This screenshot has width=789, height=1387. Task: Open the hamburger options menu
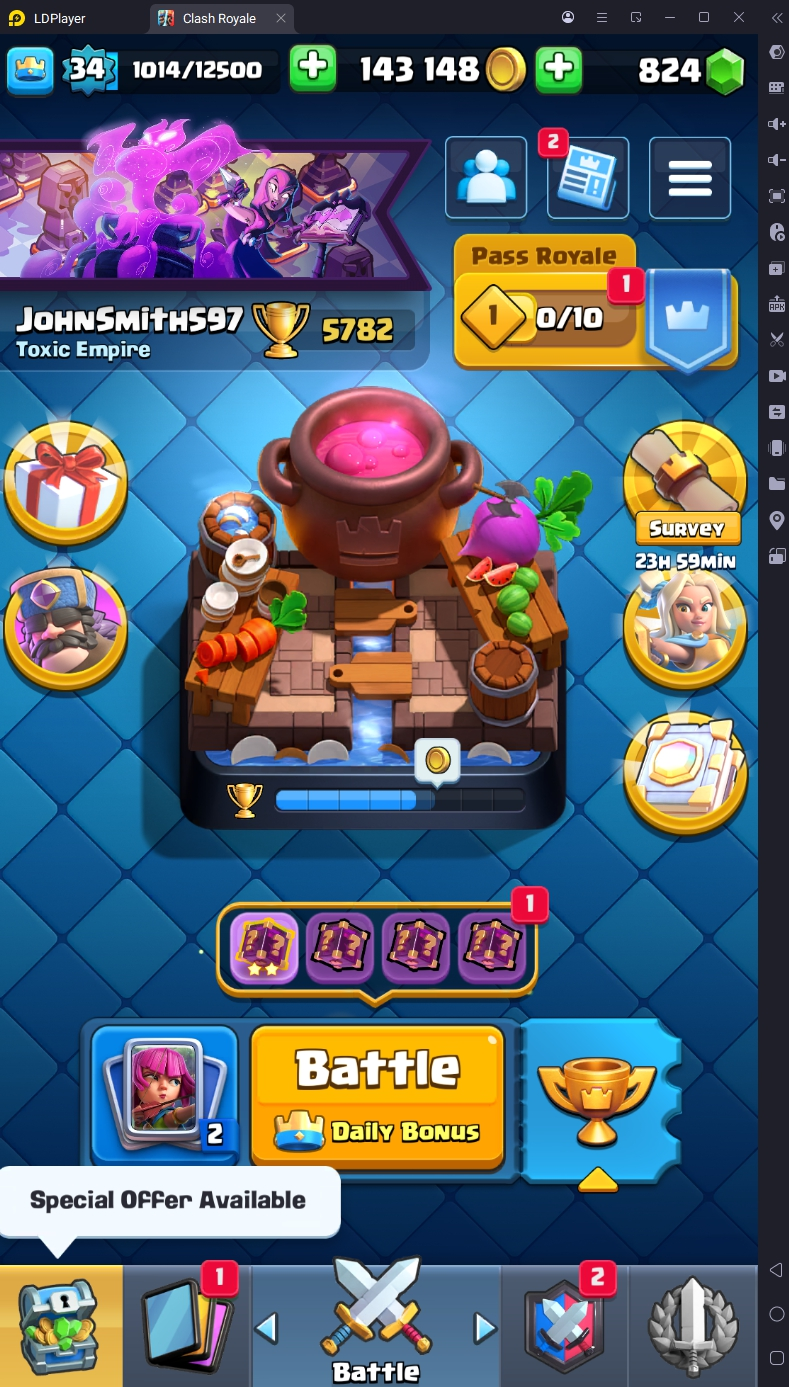click(690, 178)
